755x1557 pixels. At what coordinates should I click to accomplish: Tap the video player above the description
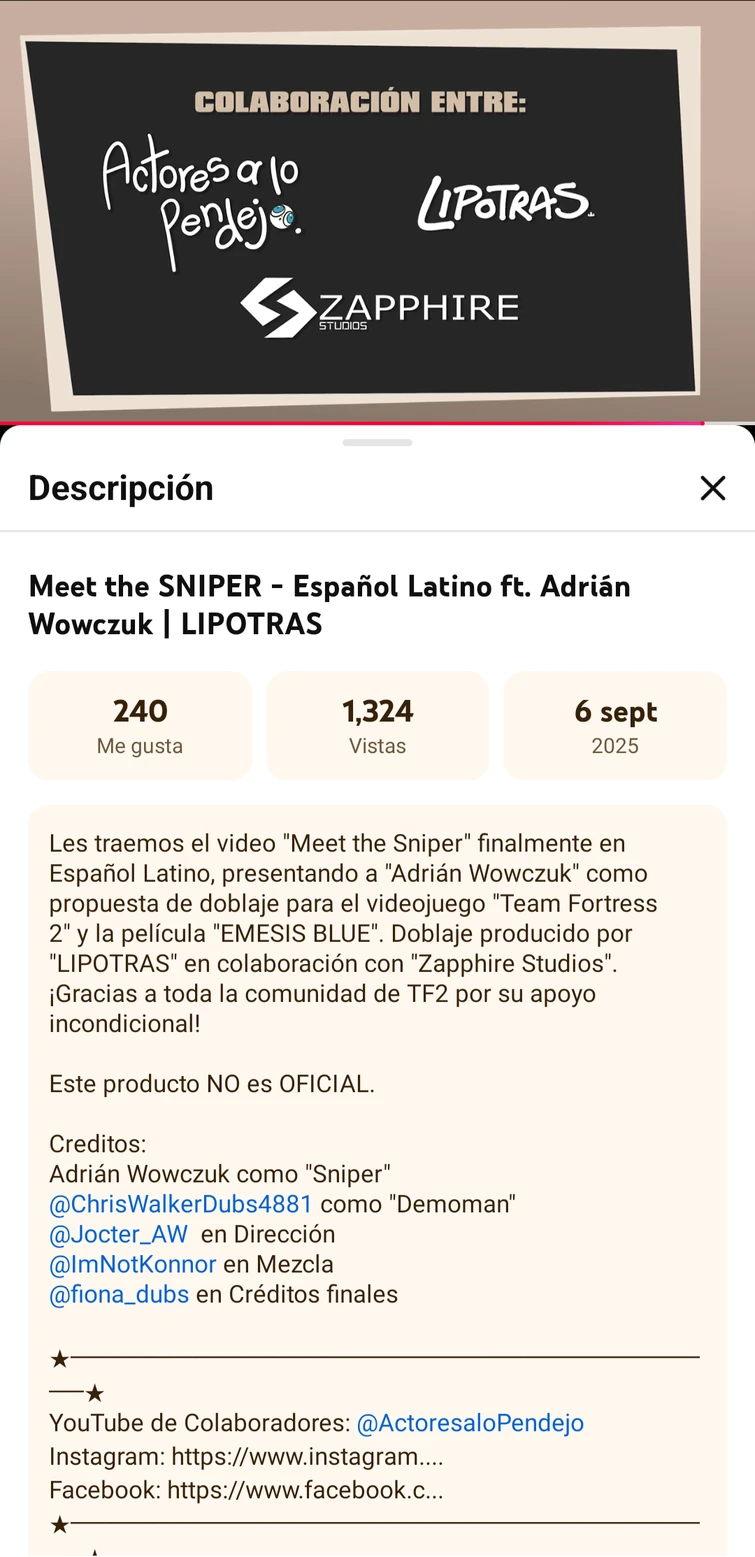[x=377, y=210]
